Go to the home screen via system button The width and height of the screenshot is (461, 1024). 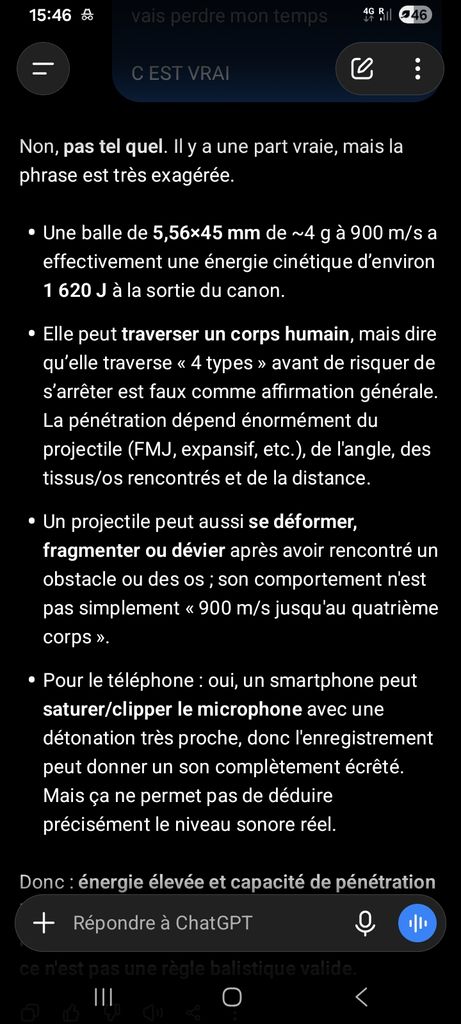pos(231,997)
